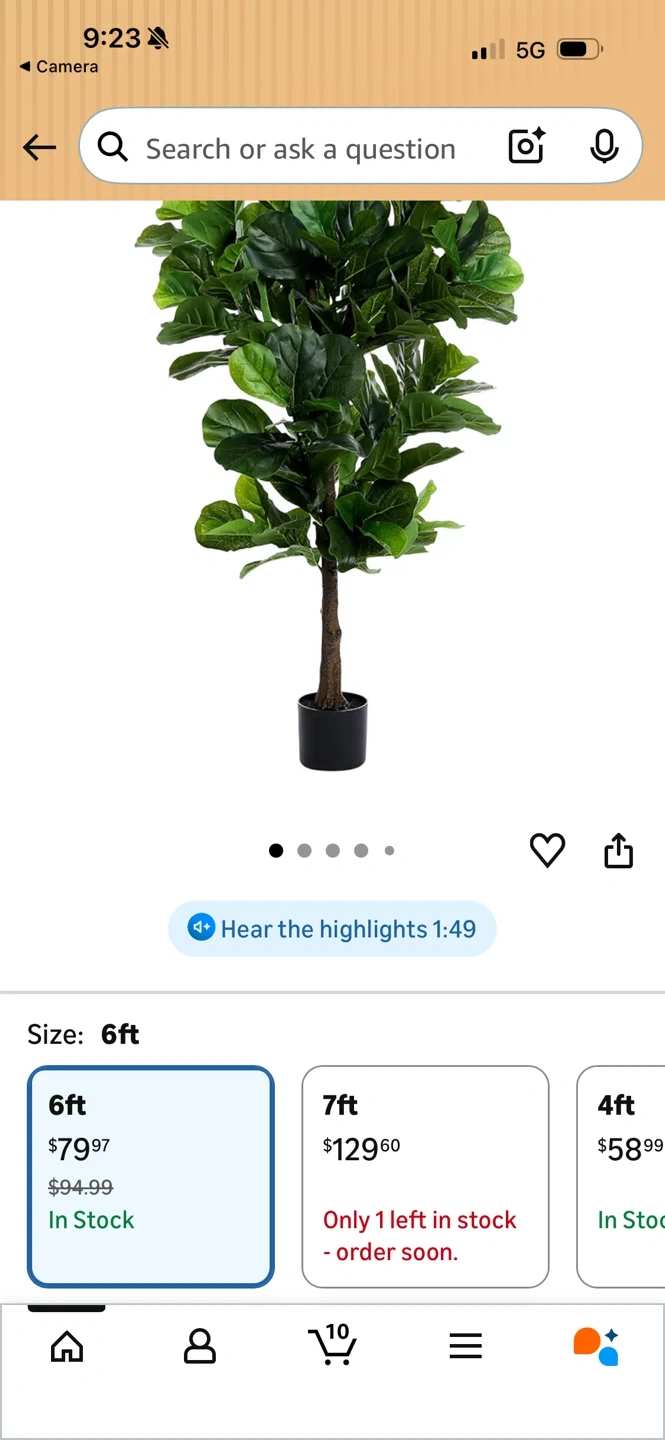Image resolution: width=665 pixels, height=1440 pixels.
Task: Play Hear the highlights audio
Action: (332, 928)
